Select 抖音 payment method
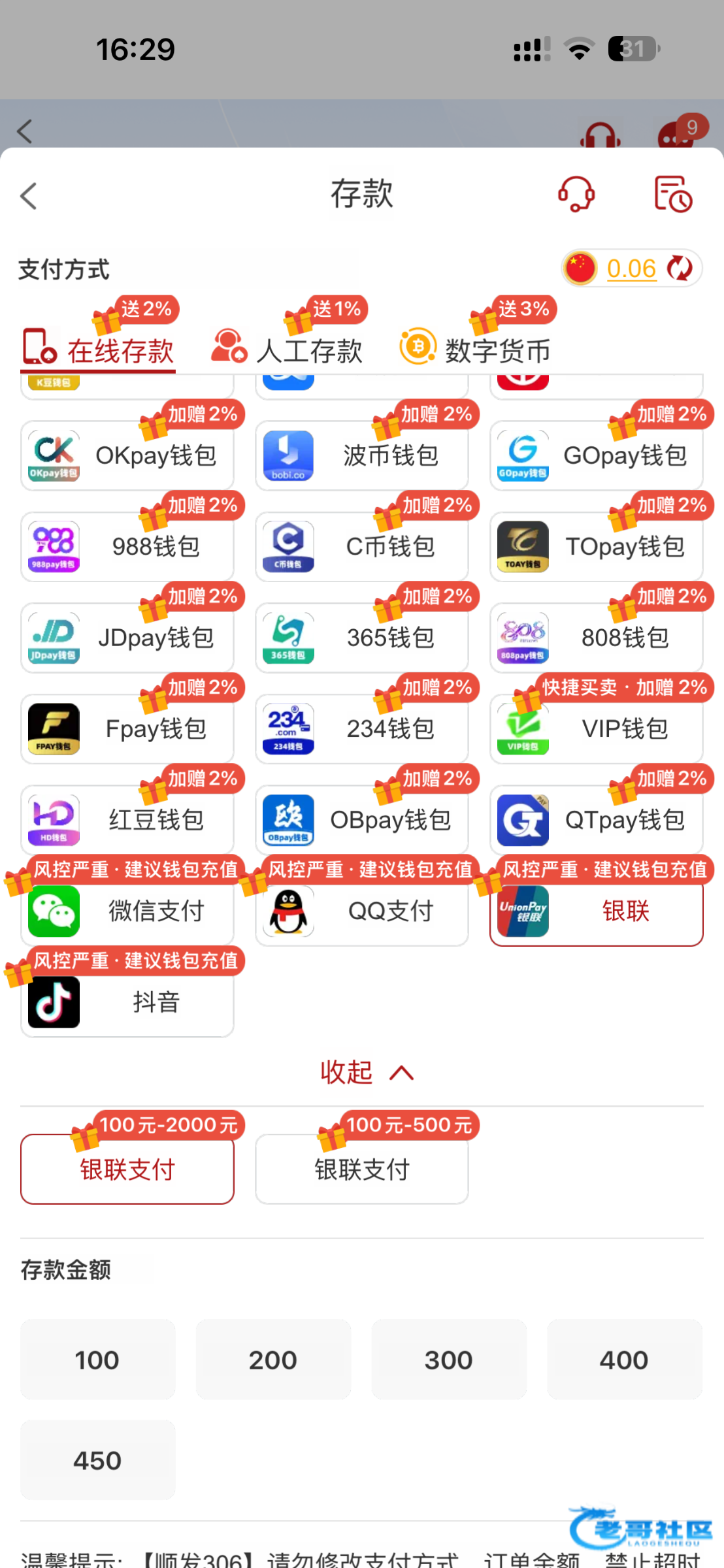724x1568 pixels. click(x=127, y=1002)
